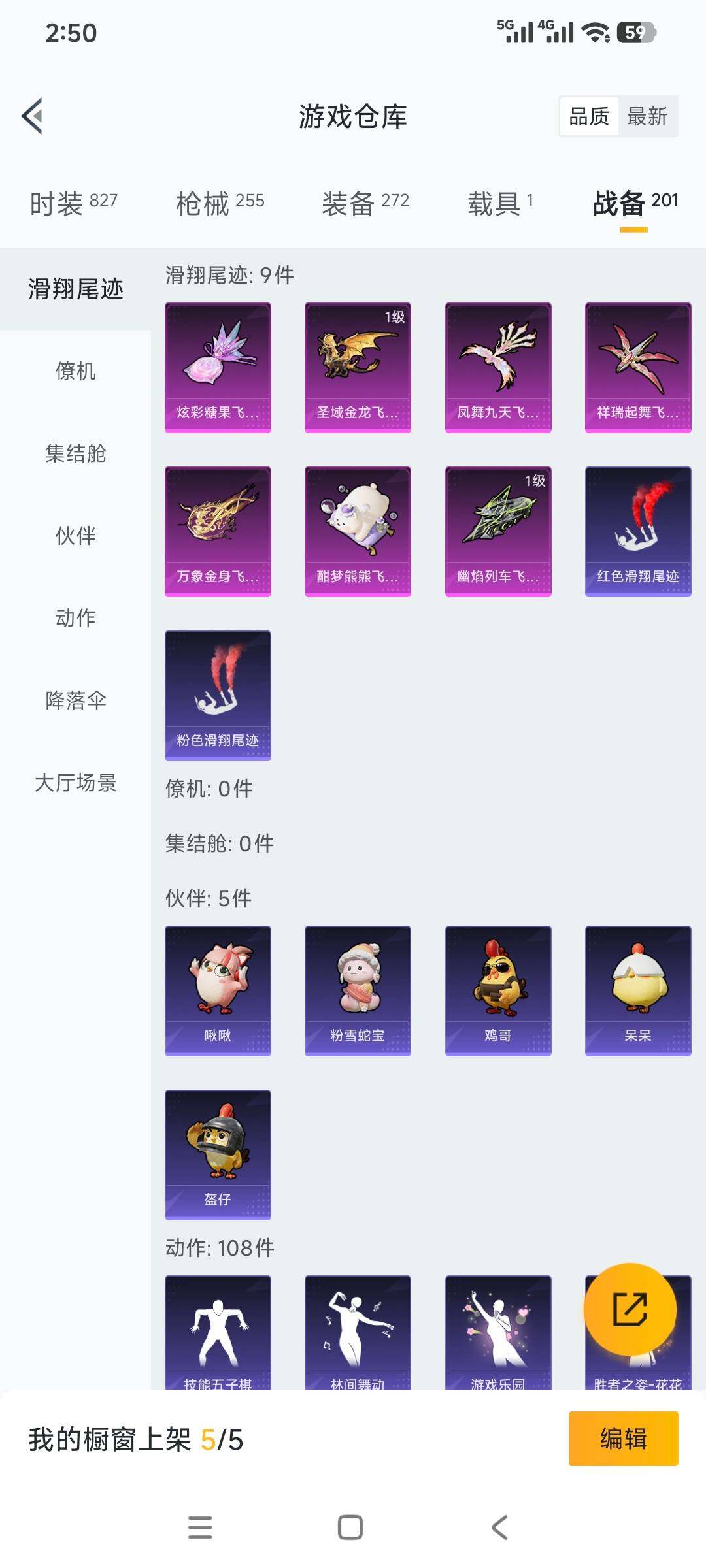Enable 品质 quality sorting

(588, 116)
